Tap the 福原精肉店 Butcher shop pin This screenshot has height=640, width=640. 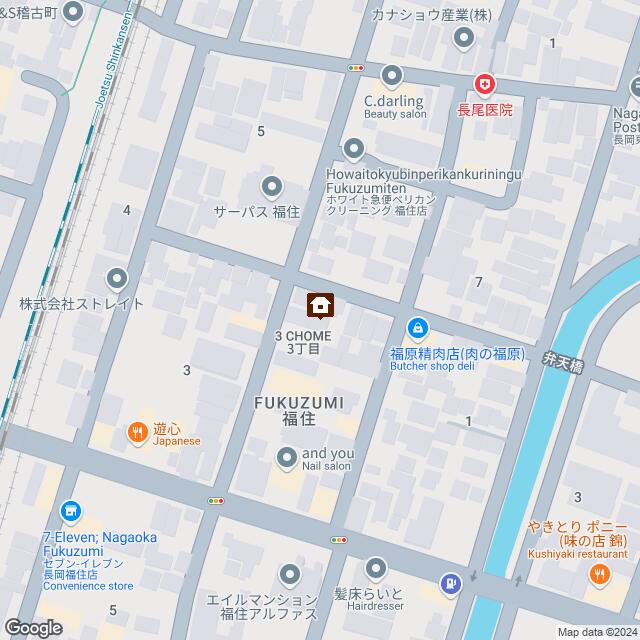pyautogui.click(x=417, y=327)
